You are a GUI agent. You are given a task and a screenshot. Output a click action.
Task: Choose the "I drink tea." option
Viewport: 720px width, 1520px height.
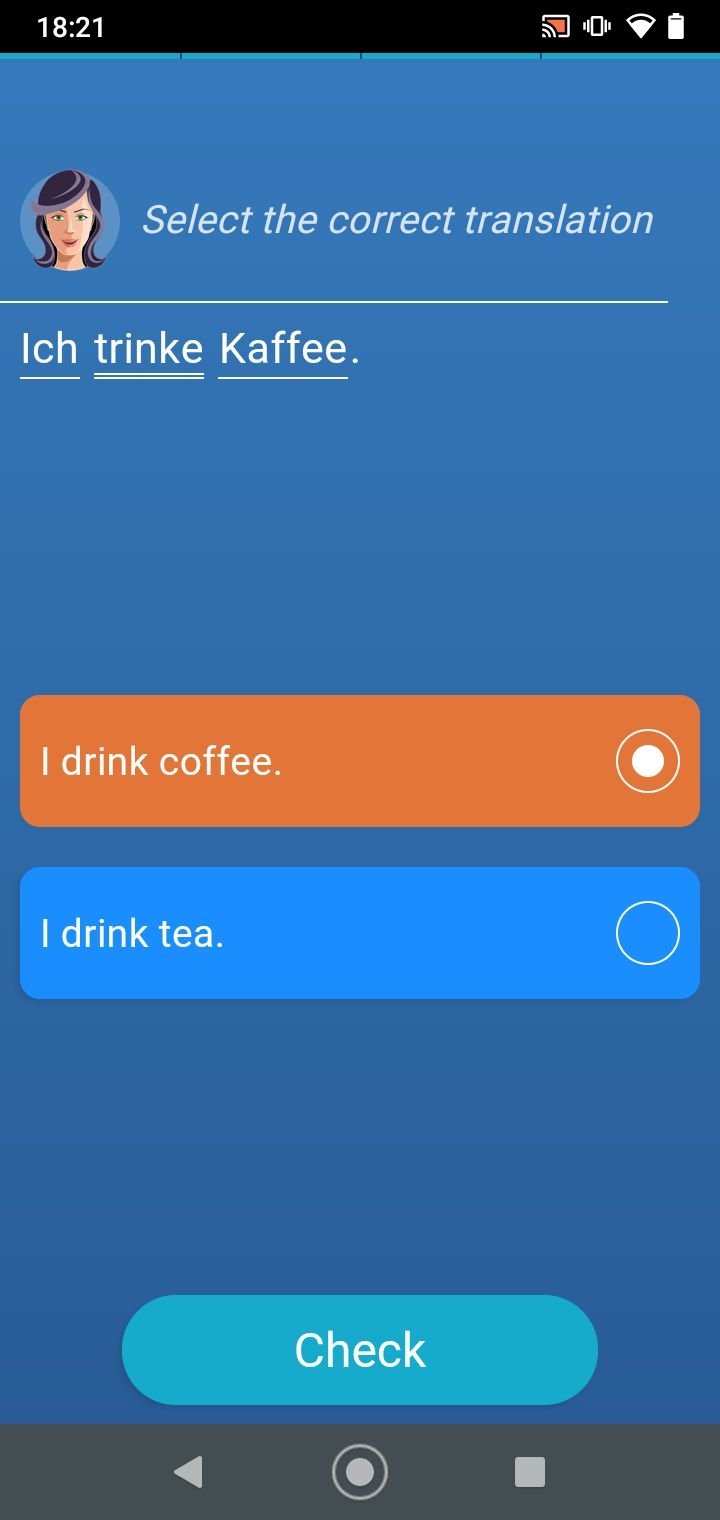pyautogui.click(x=360, y=933)
